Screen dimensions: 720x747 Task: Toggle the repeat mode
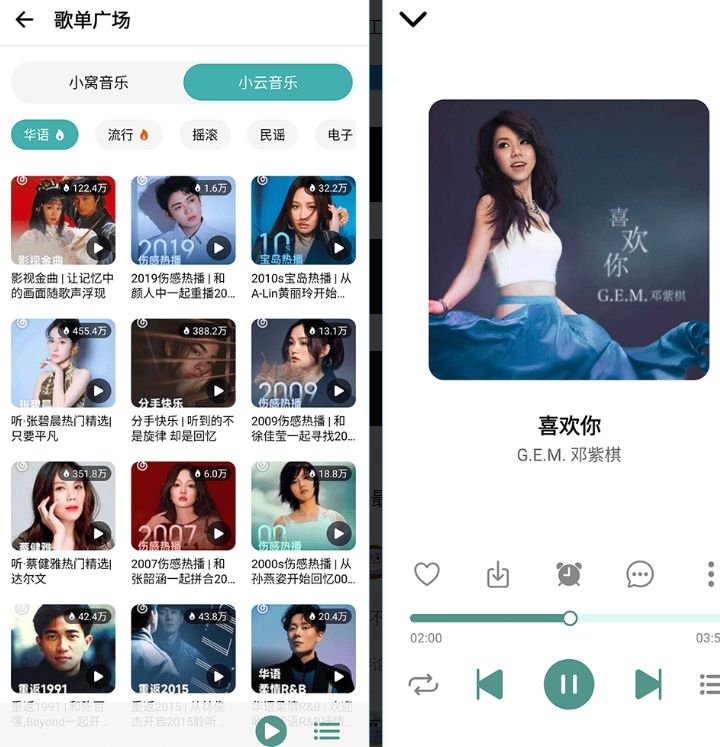click(423, 685)
